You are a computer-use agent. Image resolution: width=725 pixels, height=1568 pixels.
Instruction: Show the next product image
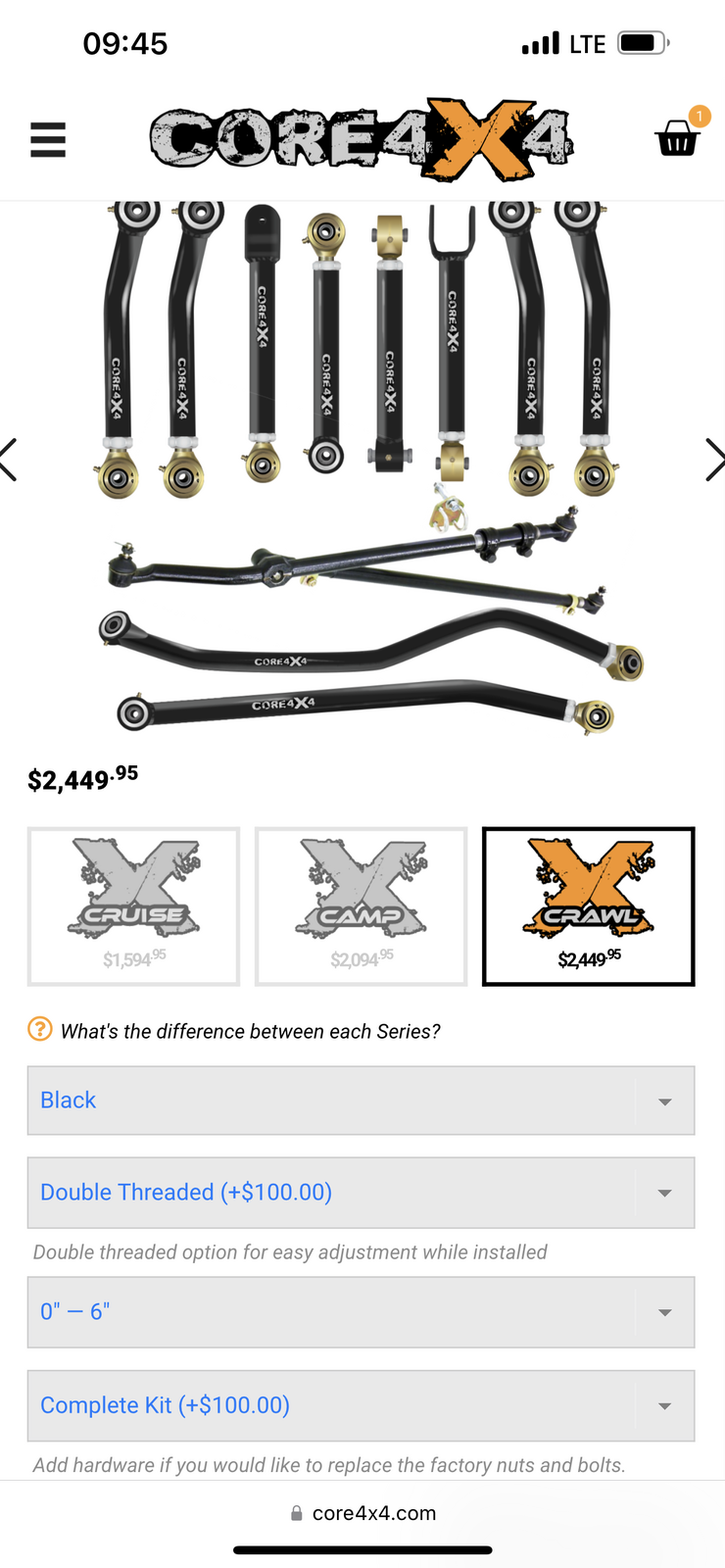click(x=714, y=460)
